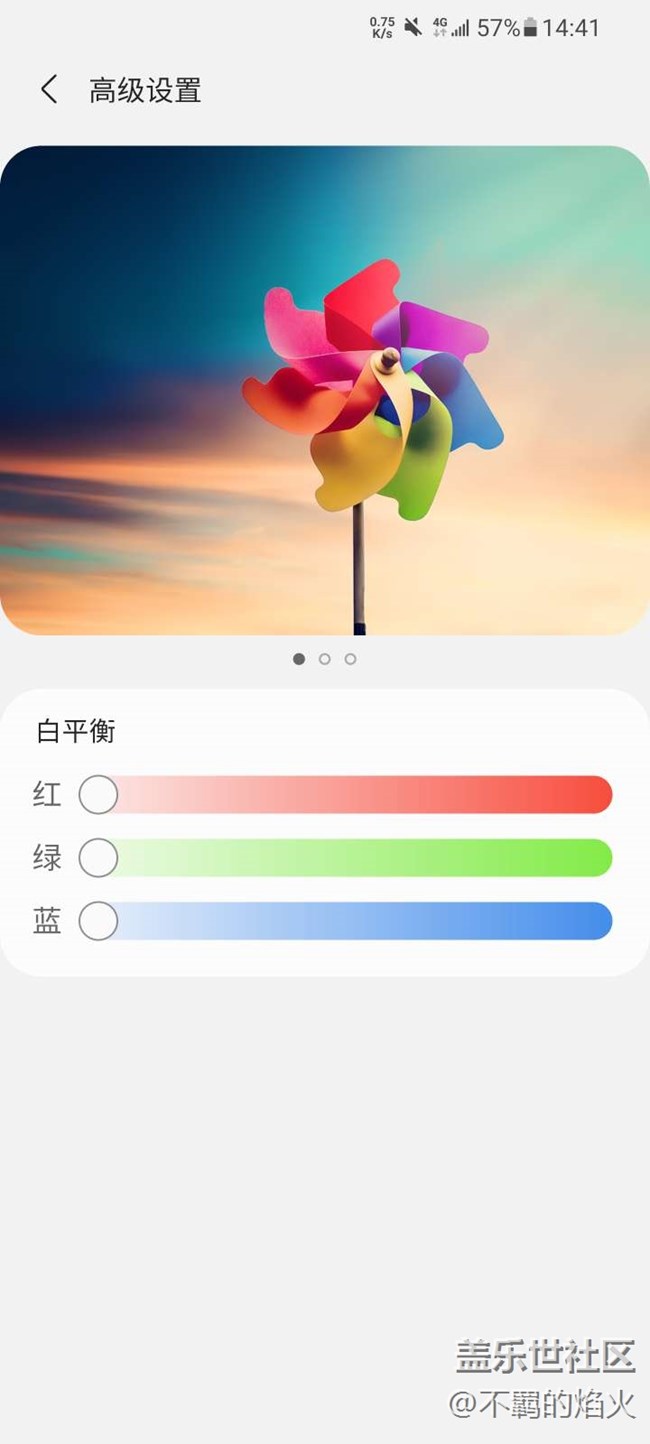
Task: Tap the 红 white balance slider
Action: (346, 795)
